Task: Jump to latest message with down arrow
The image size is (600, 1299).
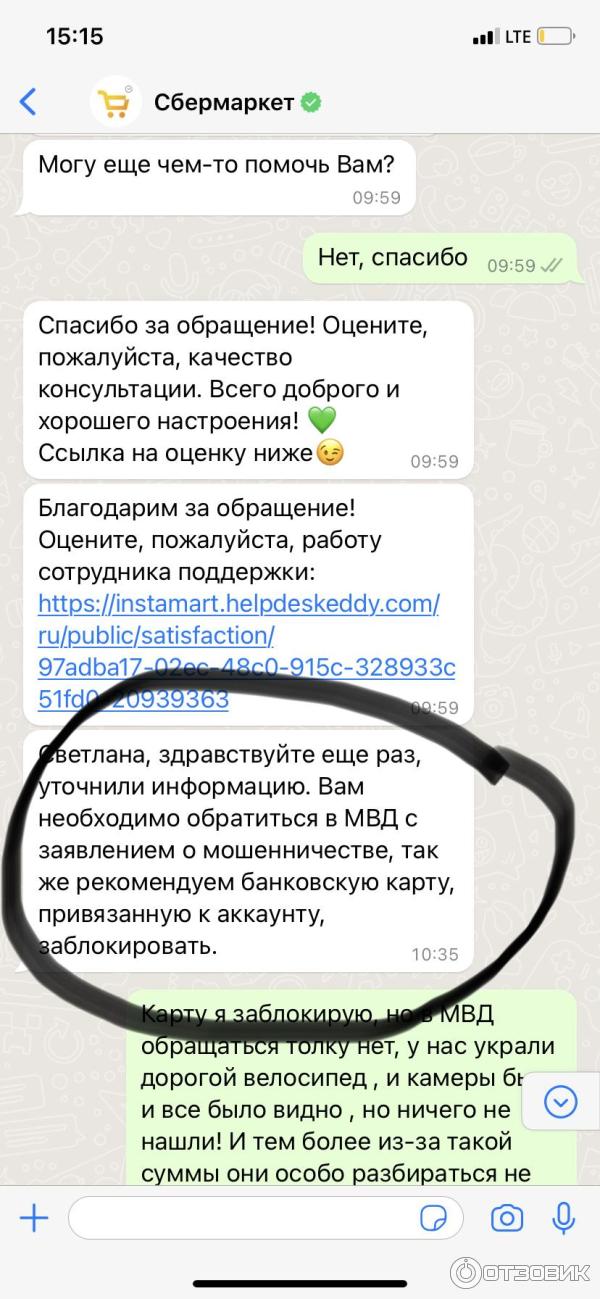Action: [561, 1102]
